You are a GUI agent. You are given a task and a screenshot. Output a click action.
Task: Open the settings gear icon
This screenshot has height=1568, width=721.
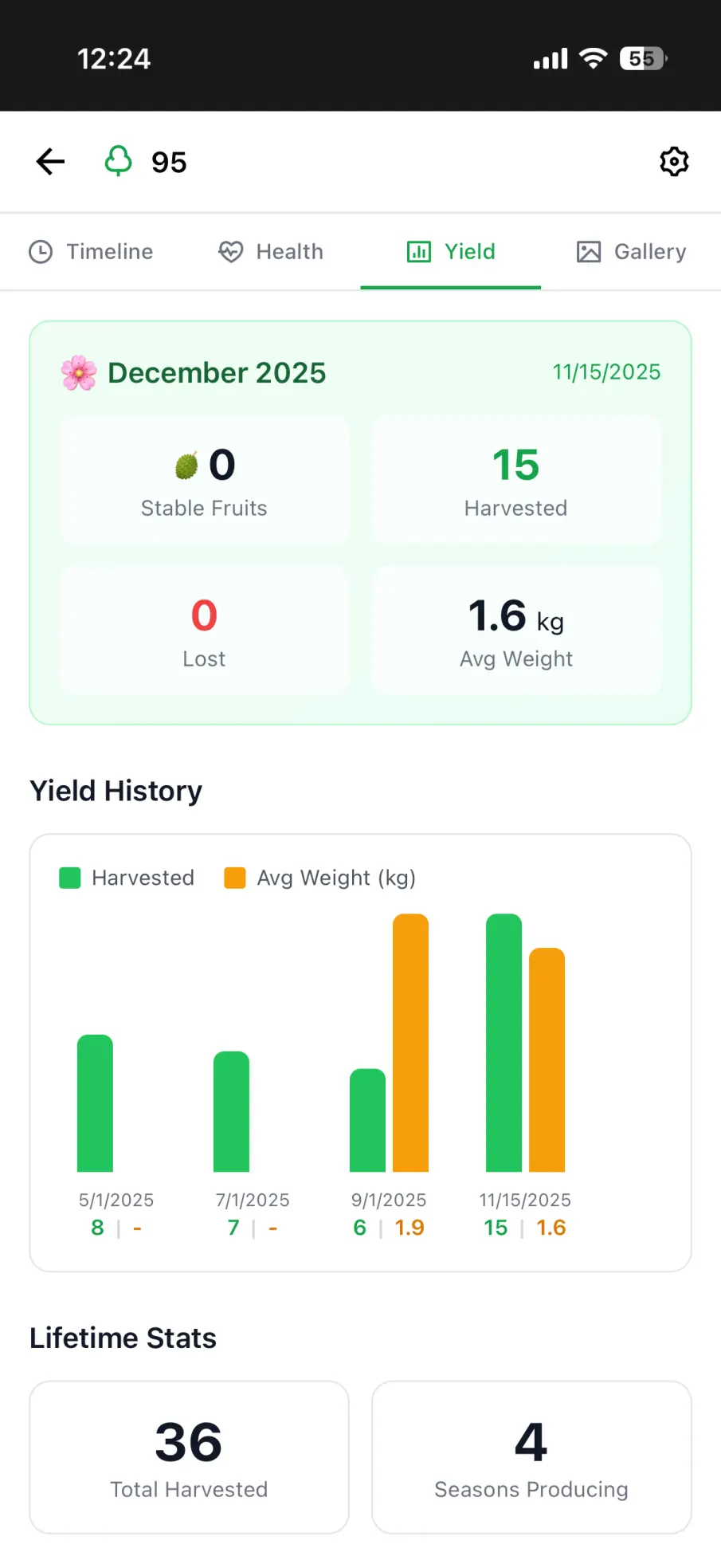[x=674, y=161]
